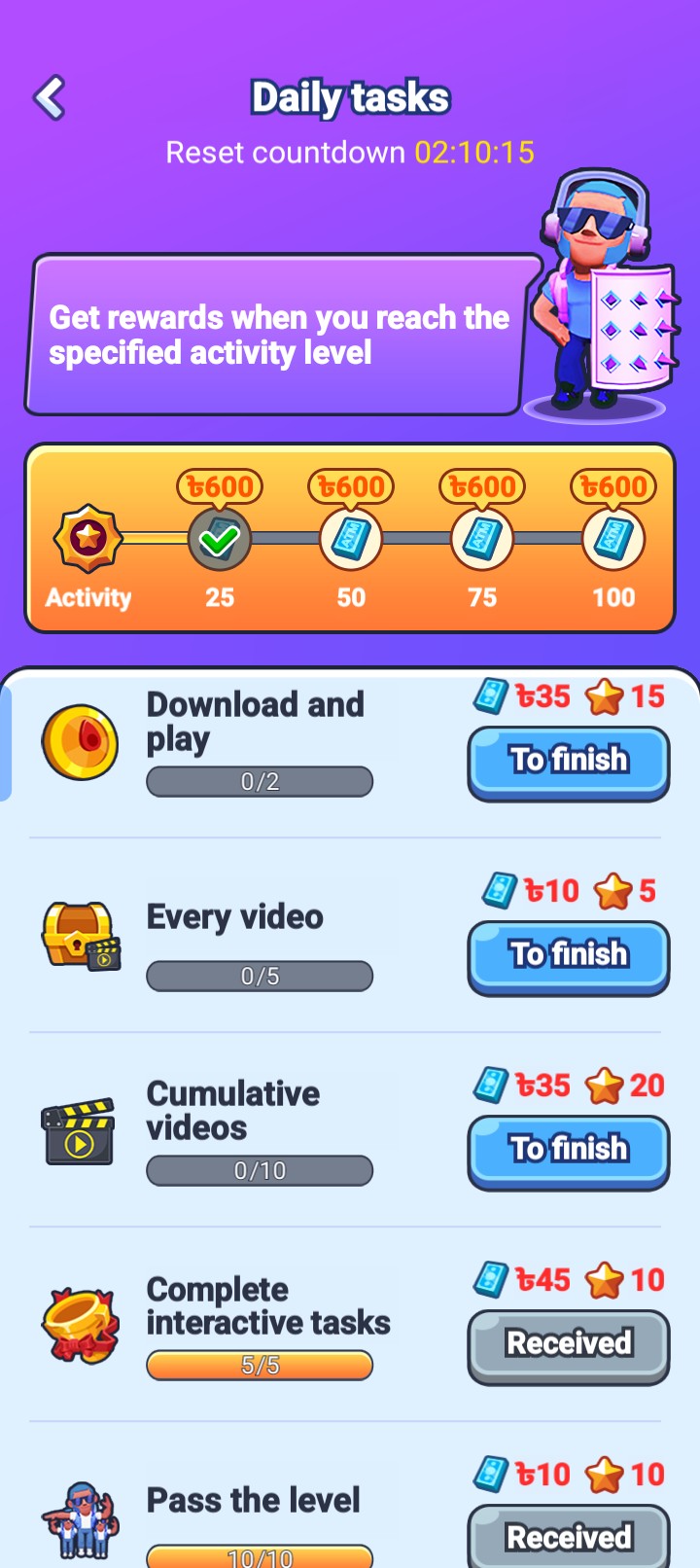The width and height of the screenshot is (700, 1568).
Task: Claim the activity 100 reward
Action: click(613, 540)
